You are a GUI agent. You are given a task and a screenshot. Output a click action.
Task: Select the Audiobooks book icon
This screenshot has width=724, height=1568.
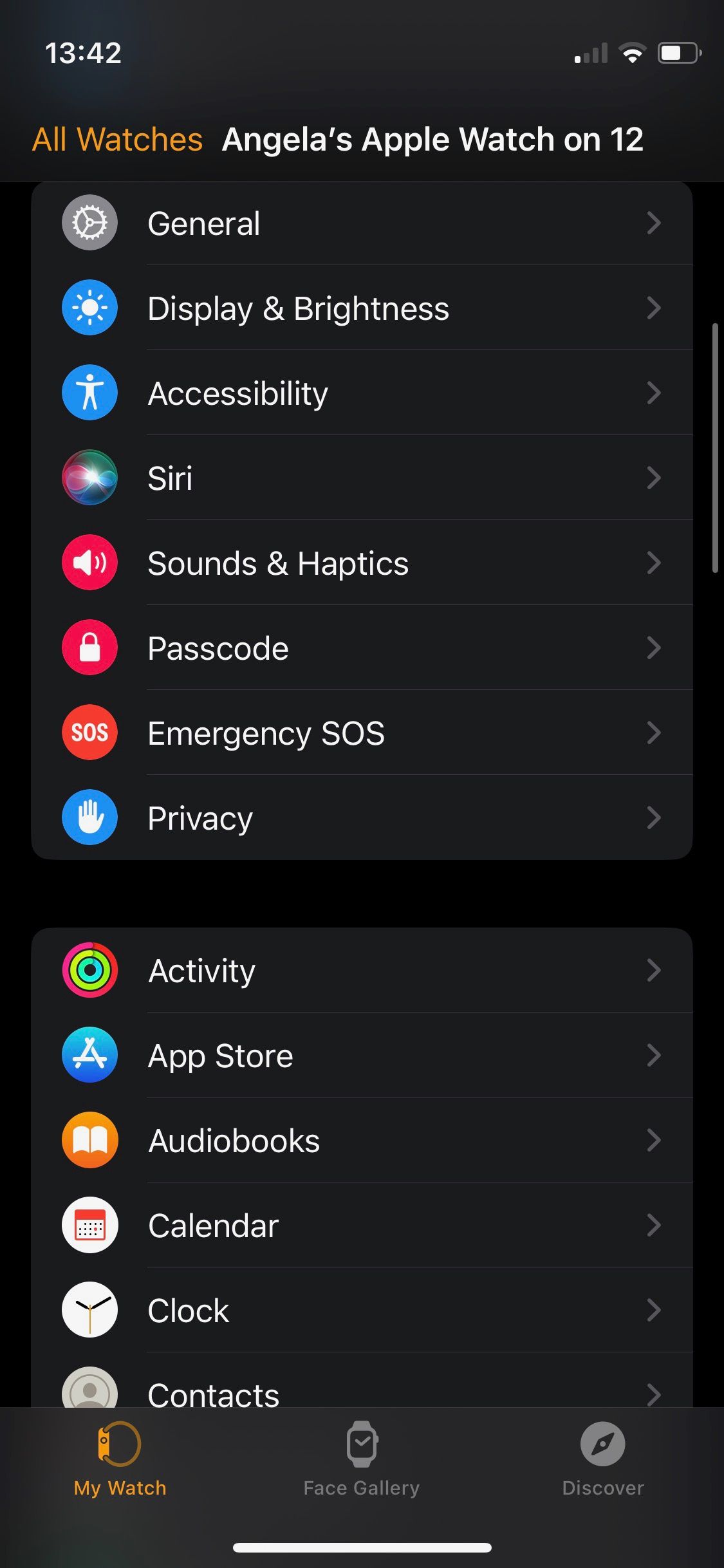pos(89,1140)
